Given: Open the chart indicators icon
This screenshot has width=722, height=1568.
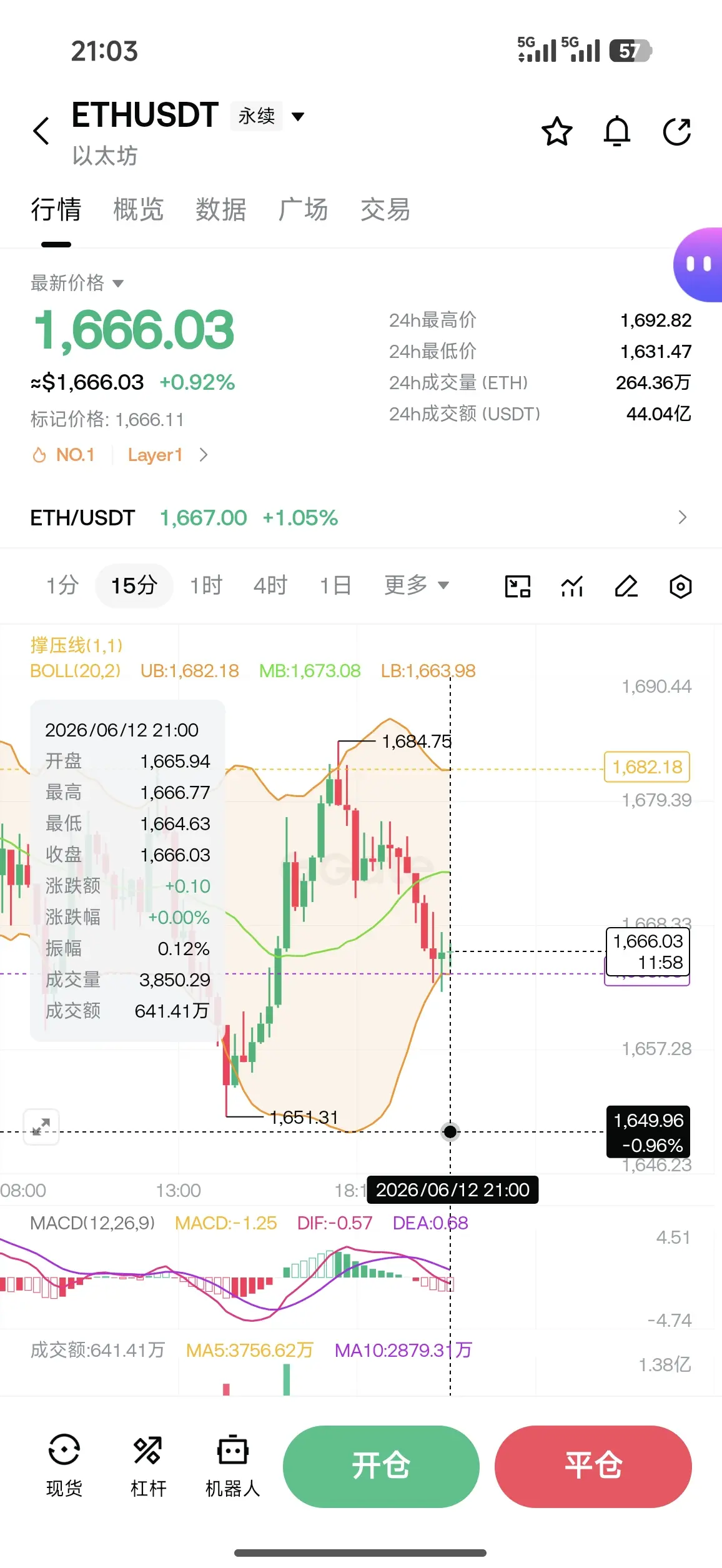Looking at the screenshot, I should tap(572, 586).
